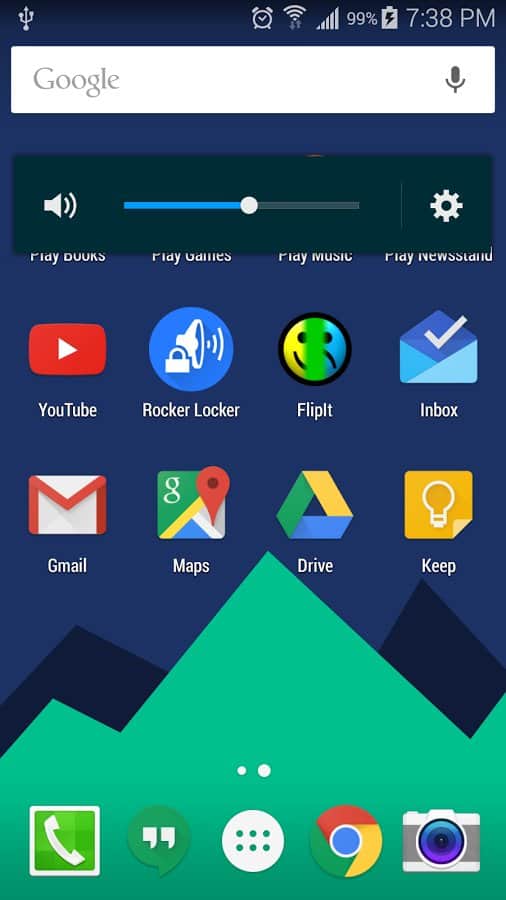Launch Chrome browser from the dock
Screen dimensions: 506x900
pyautogui.click(x=346, y=841)
